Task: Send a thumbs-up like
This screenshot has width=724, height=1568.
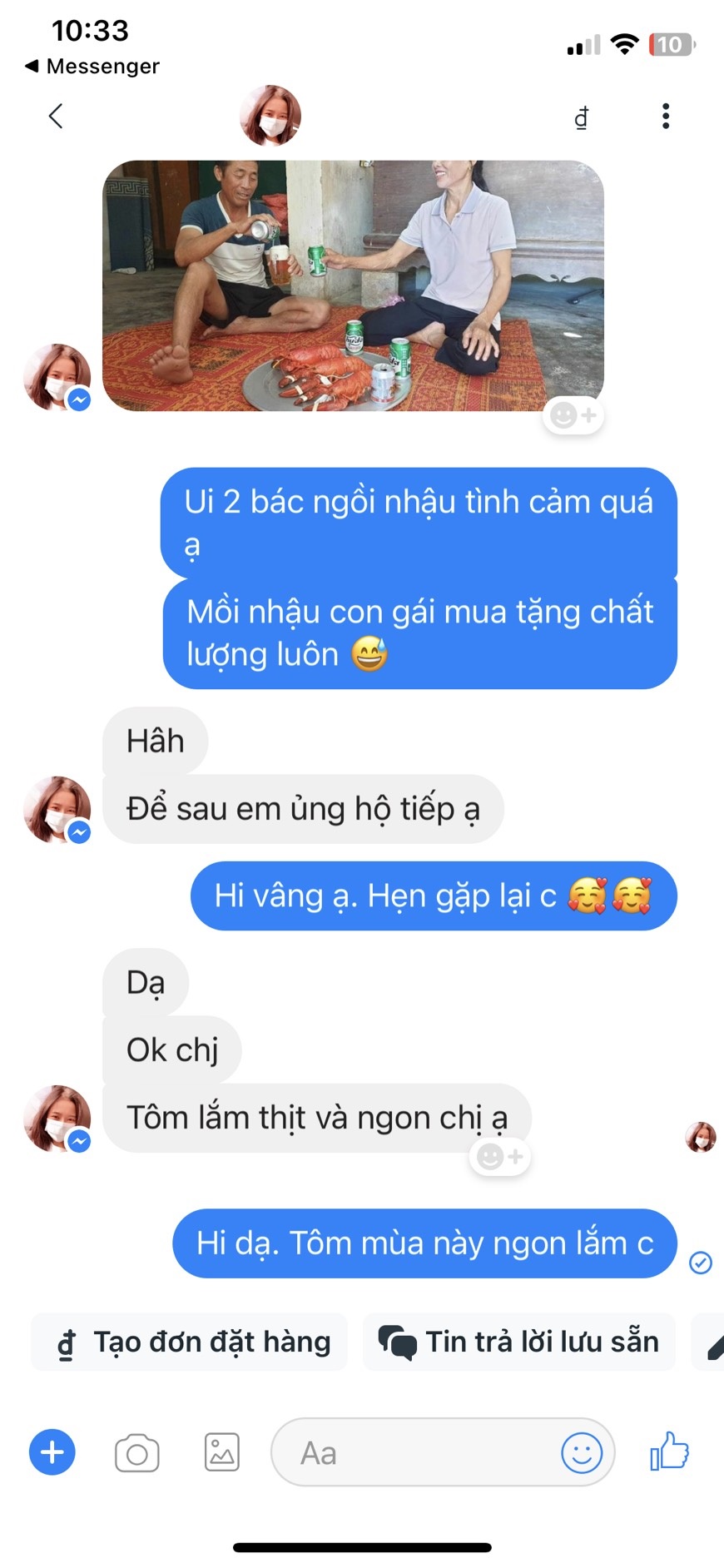Action: click(x=669, y=1452)
